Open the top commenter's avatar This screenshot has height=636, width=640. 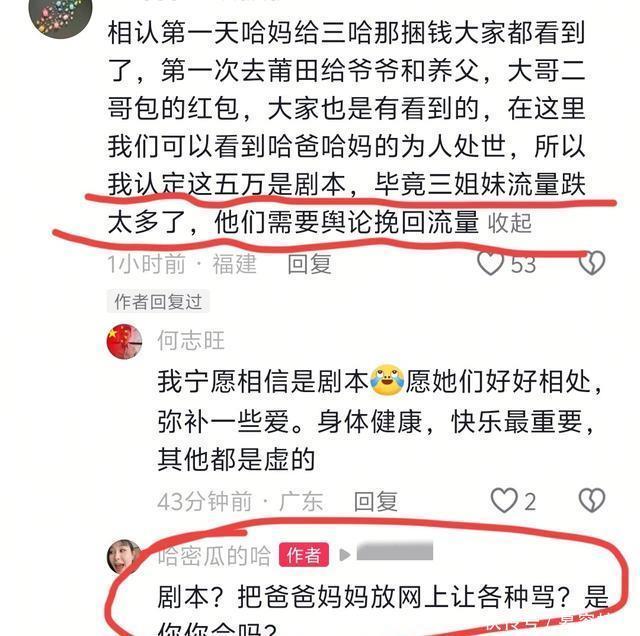tap(60, 16)
